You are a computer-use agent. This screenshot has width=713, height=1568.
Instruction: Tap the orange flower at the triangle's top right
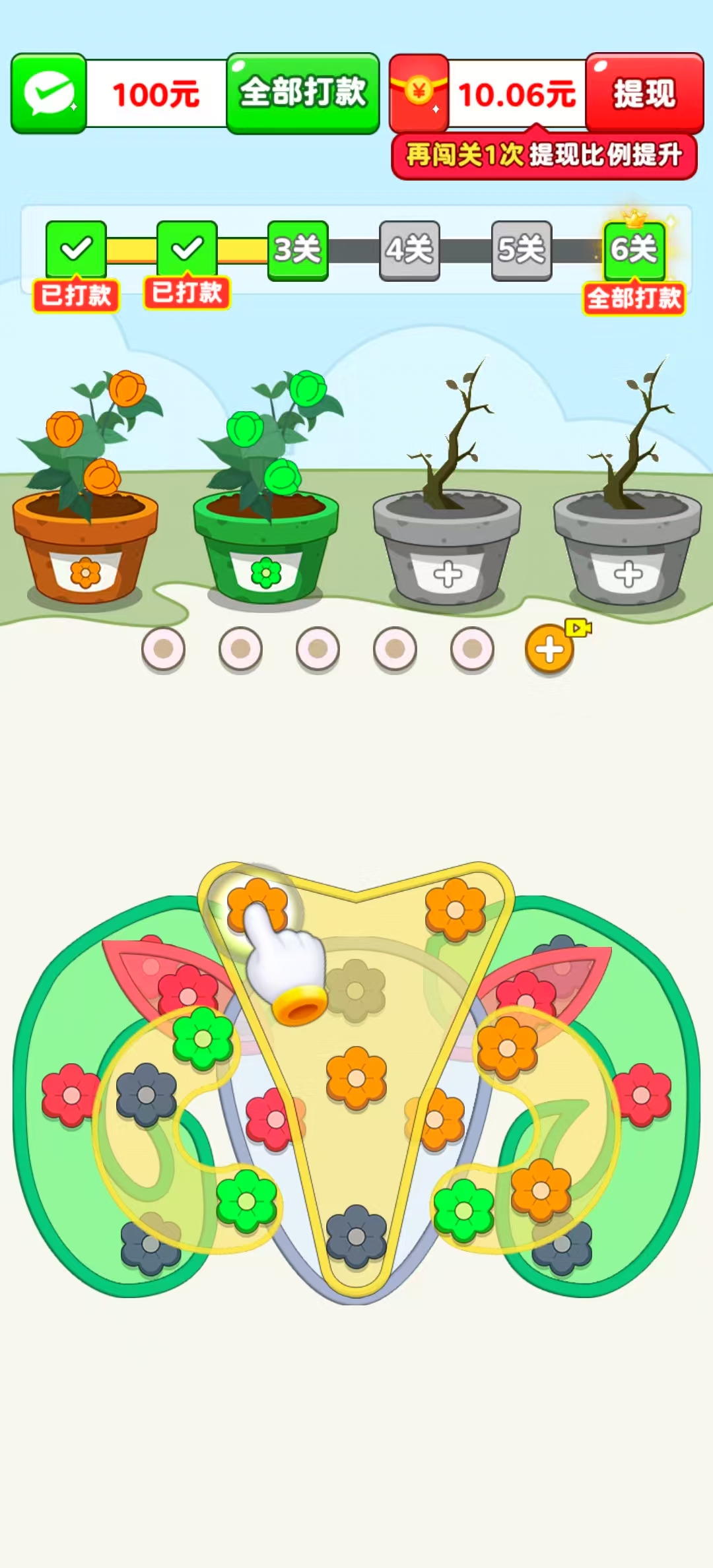coord(456,909)
